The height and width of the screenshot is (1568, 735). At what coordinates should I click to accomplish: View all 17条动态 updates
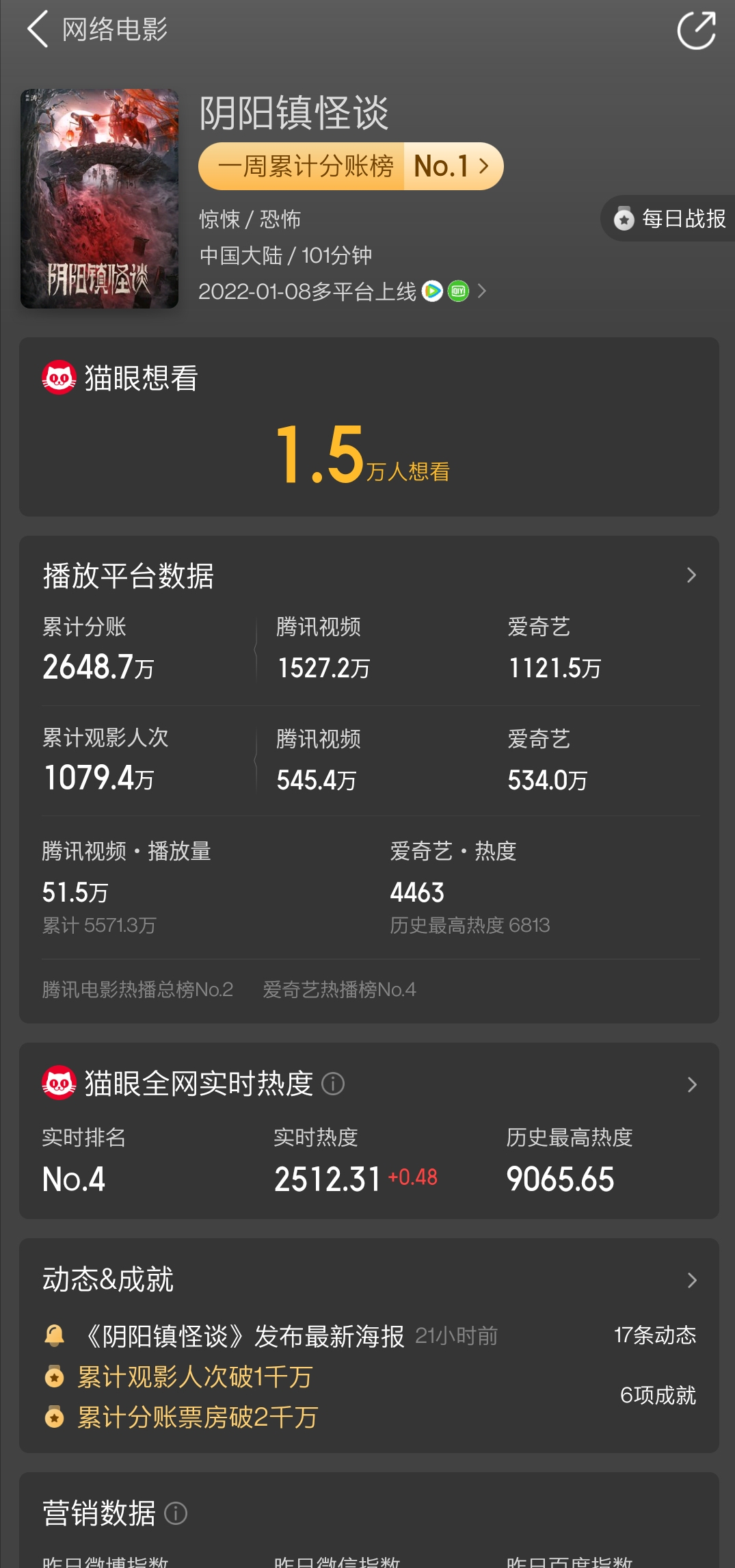pos(655,1335)
